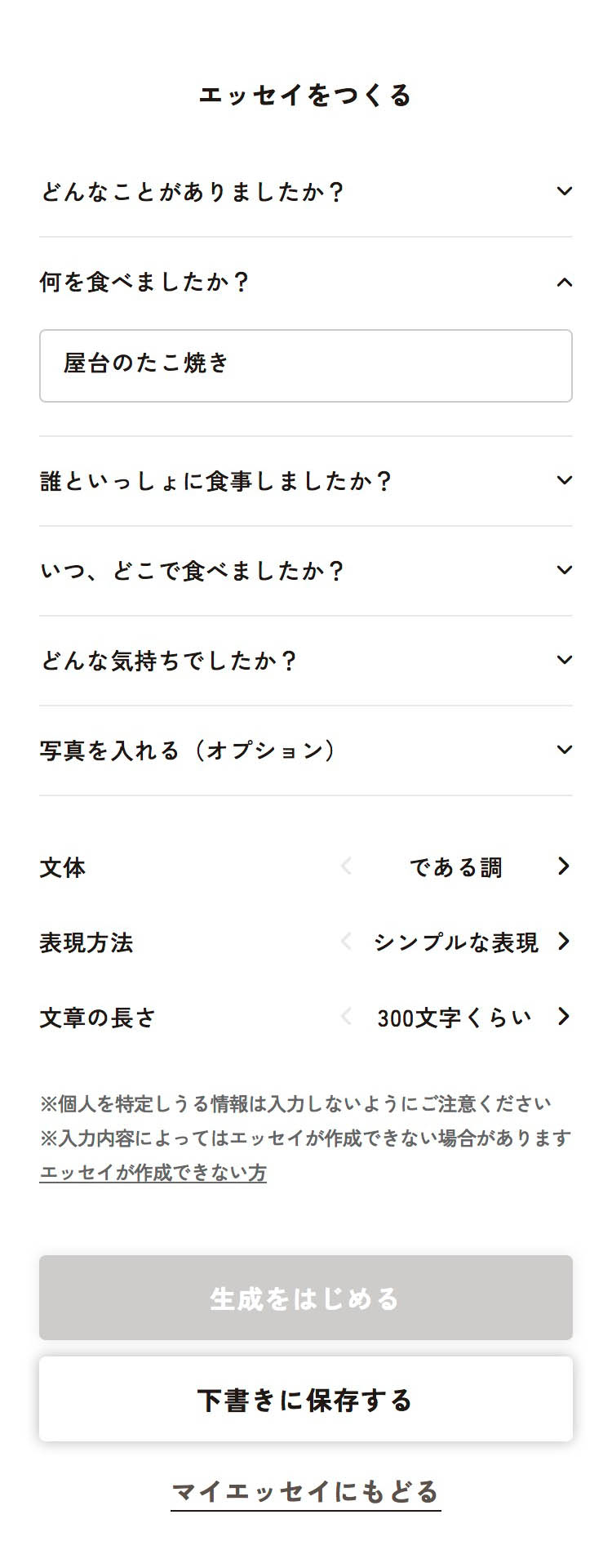
Task: Select previous 文体 option
Action: pos(346,866)
